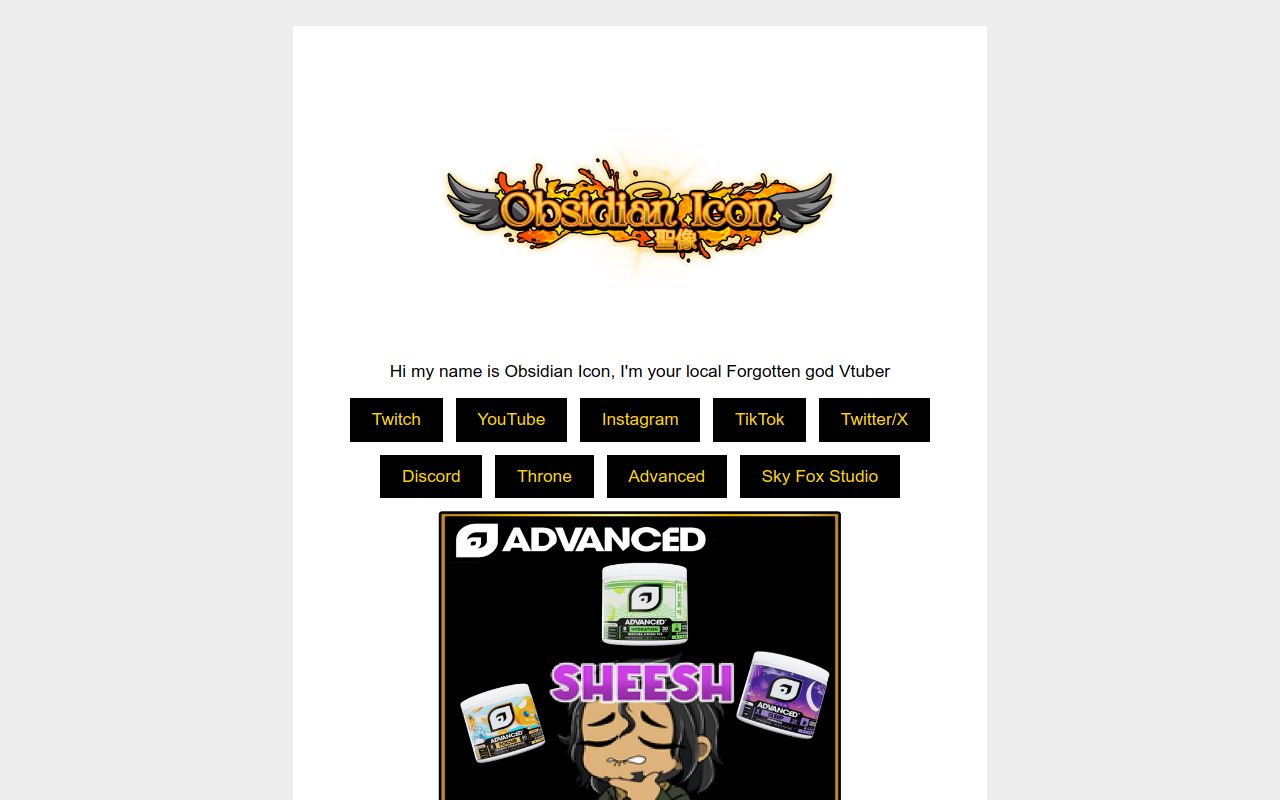Select the Twitter/X button

pos(874,419)
